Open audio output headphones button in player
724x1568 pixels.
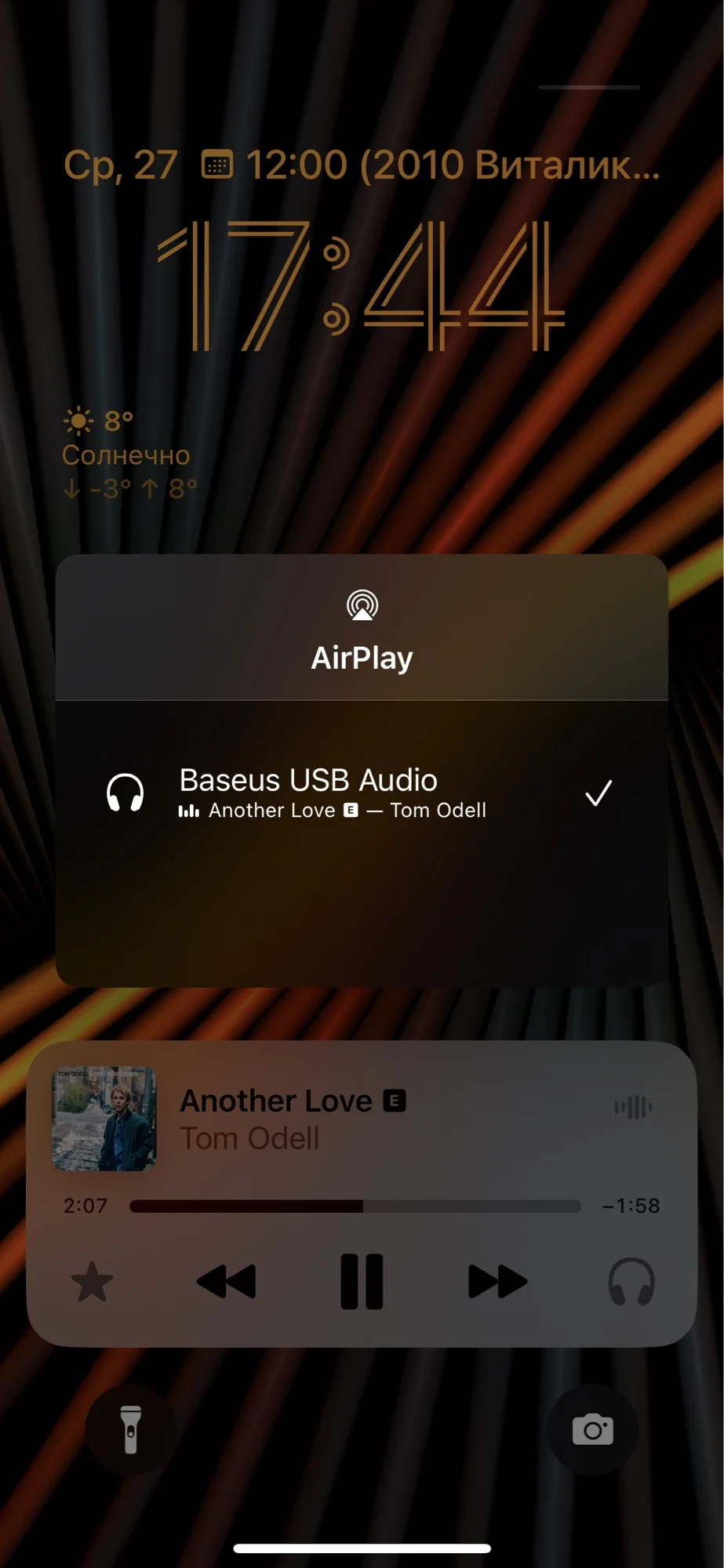(631, 1282)
